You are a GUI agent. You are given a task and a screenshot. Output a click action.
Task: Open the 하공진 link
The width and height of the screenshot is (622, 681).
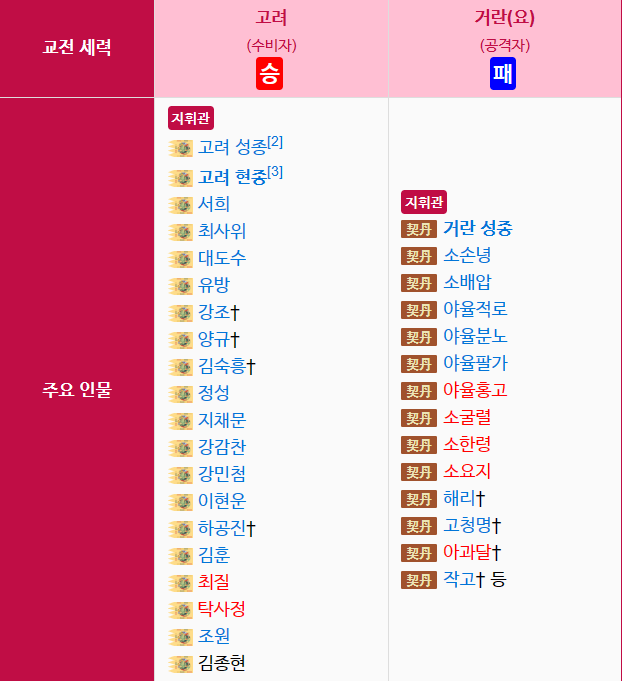pos(222,528)
